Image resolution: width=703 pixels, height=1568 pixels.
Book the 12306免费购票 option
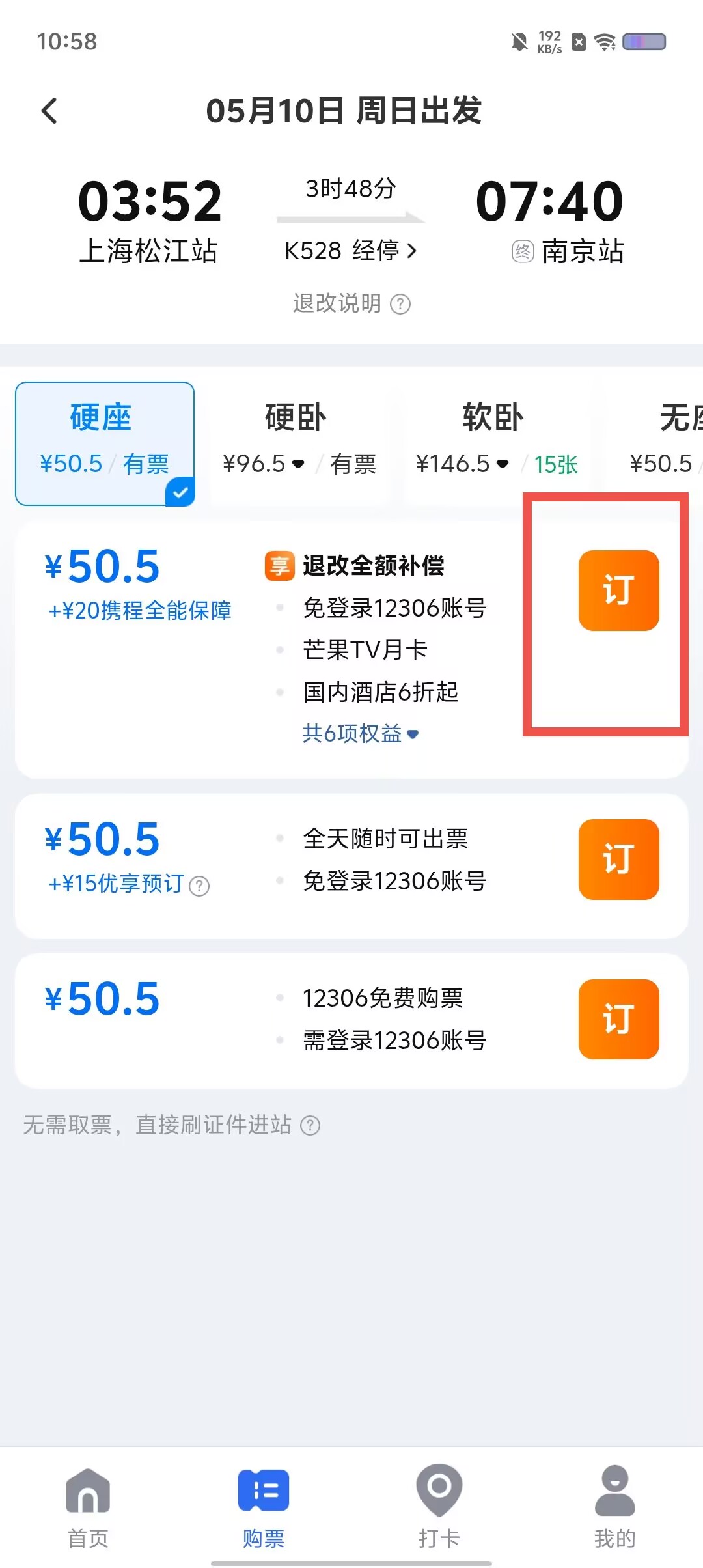pyautogui.click(x=618, y=1019)
